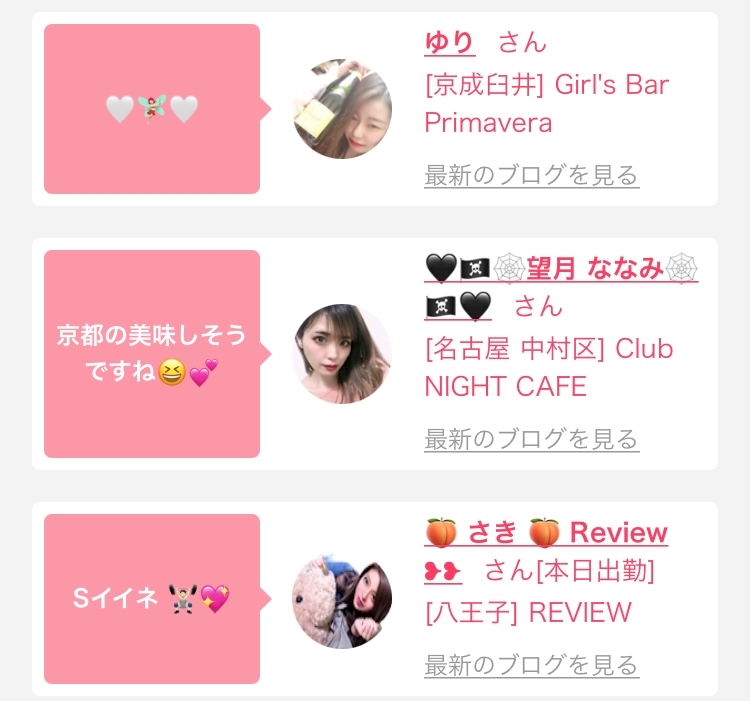750x701 pixels.
Task: Tap 望月 ななみ's profile photo
Action: pyautogui.click(x=342, y=354)
